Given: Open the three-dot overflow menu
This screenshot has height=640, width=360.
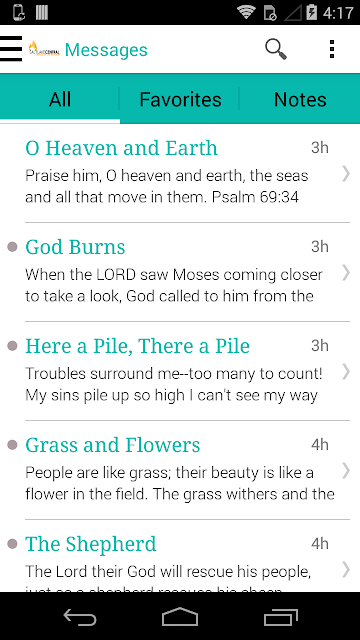Looking at the screenshot, I should point(332,49).
